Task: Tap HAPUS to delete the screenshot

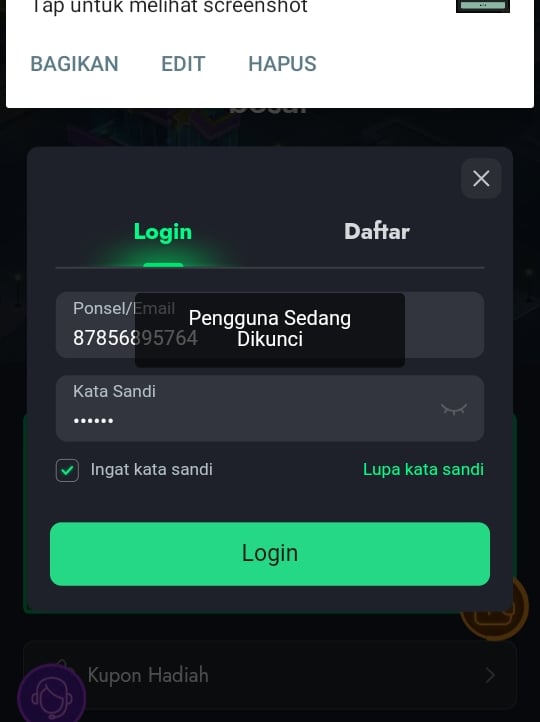Action: [x=282, y=64]
